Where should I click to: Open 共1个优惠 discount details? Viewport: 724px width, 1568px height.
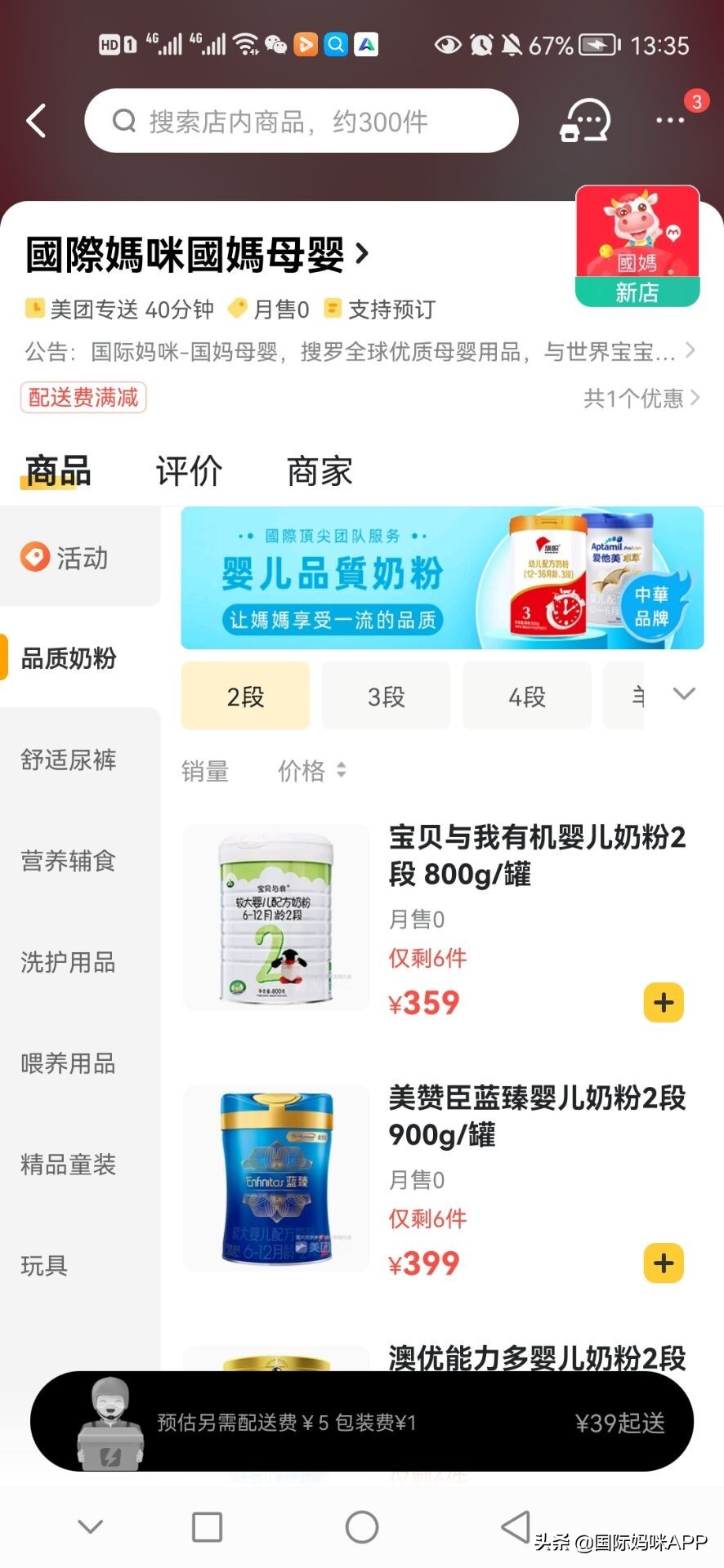636,399
